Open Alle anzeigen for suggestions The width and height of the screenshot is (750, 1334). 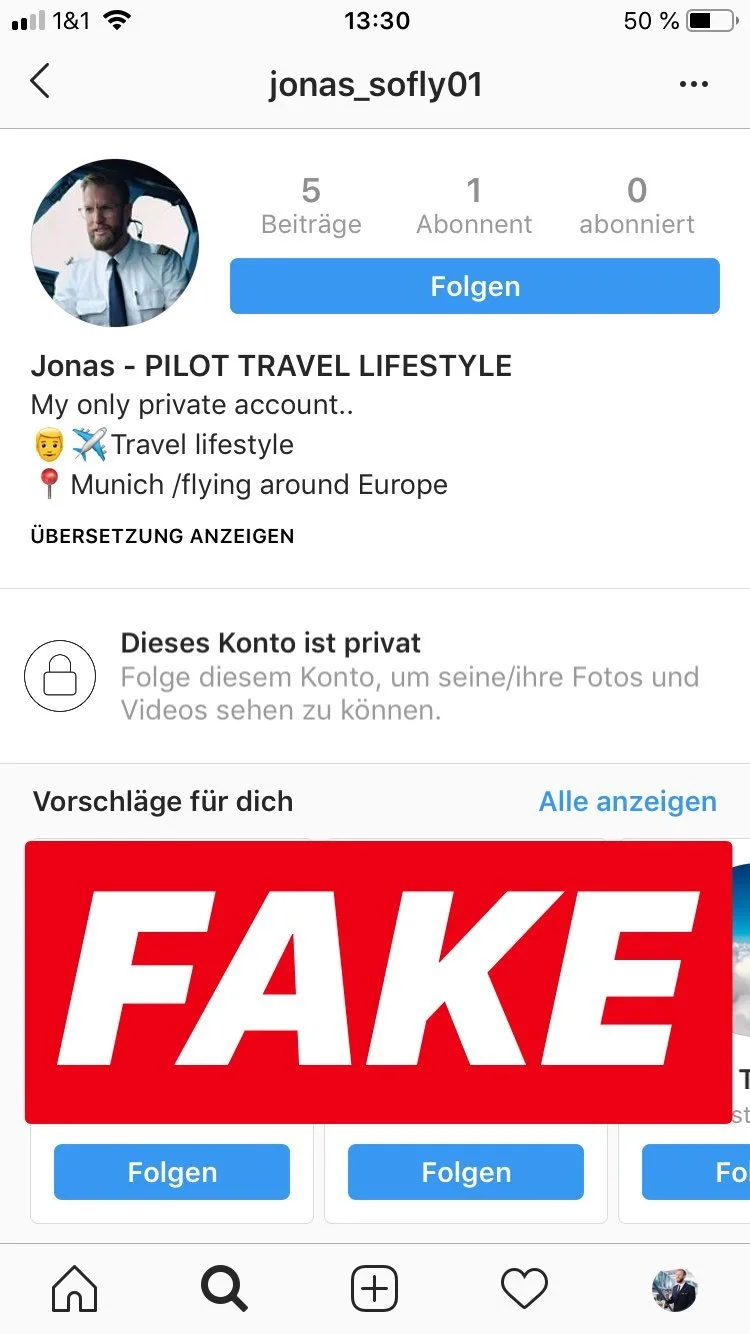pyautogui.click(x=628, y=801)
